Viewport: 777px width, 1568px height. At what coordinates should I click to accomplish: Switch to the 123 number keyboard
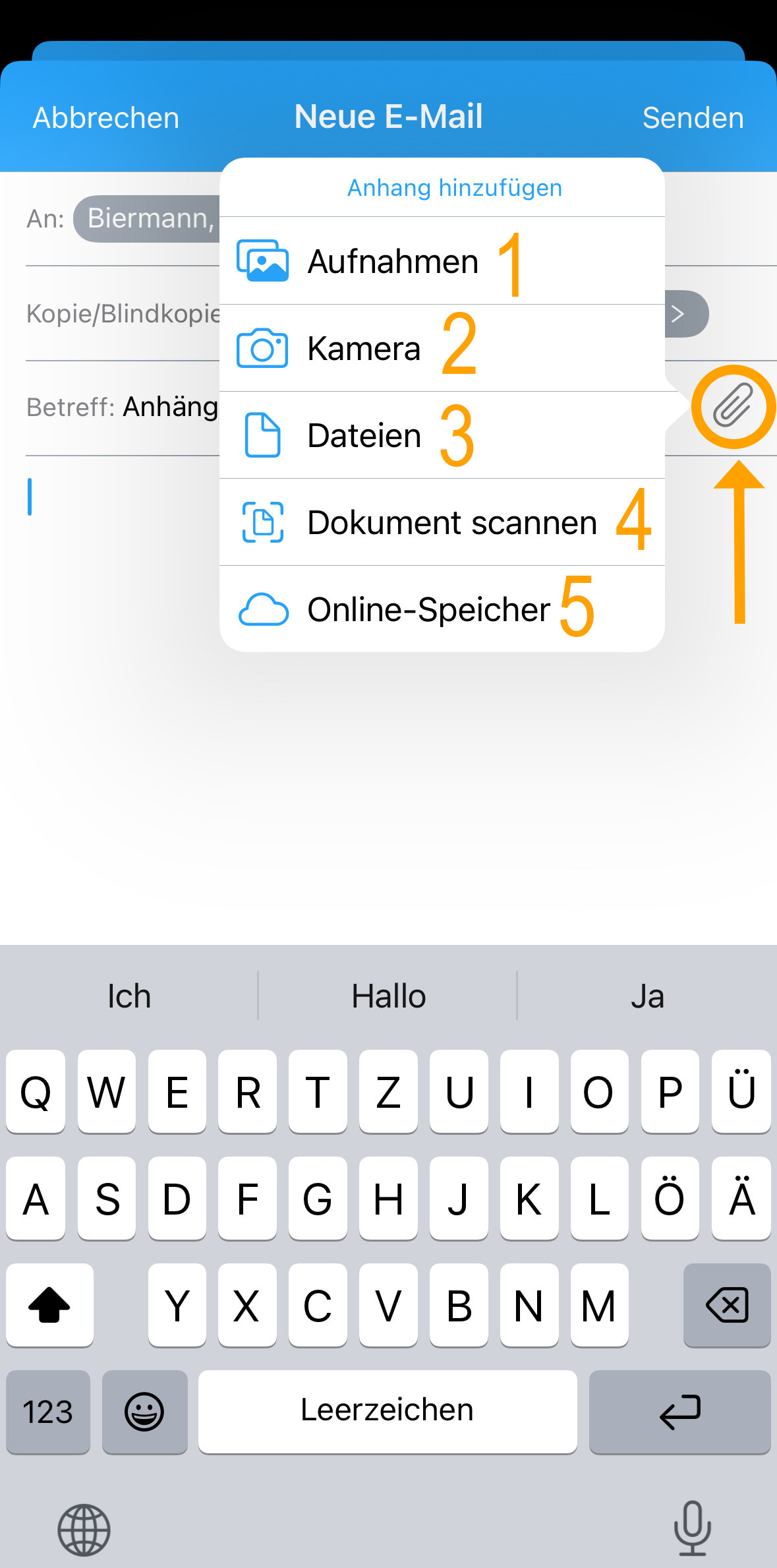48,1412
